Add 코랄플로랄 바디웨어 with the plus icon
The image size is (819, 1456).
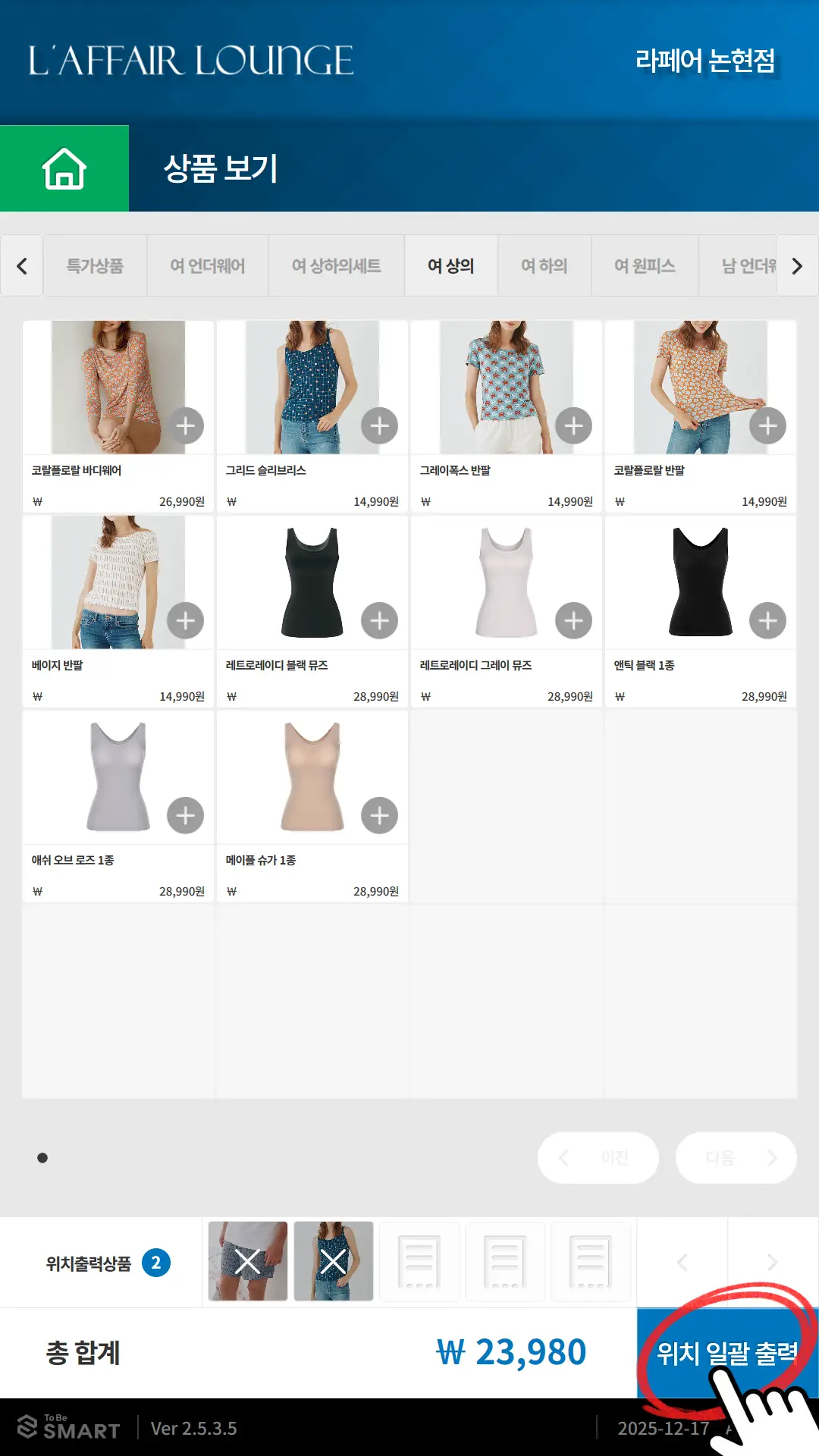coord(184,425)
